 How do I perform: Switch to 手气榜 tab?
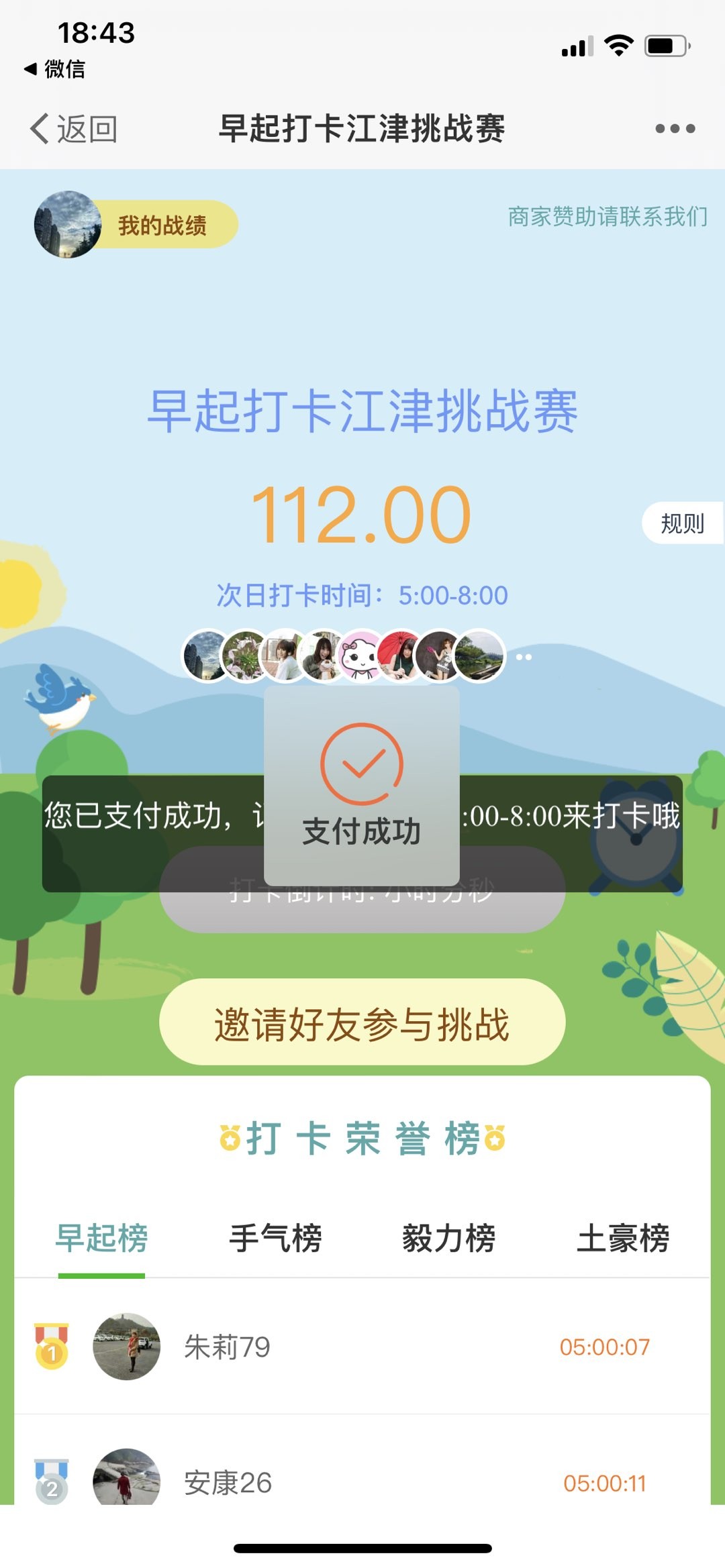(x=275, y=1238)
